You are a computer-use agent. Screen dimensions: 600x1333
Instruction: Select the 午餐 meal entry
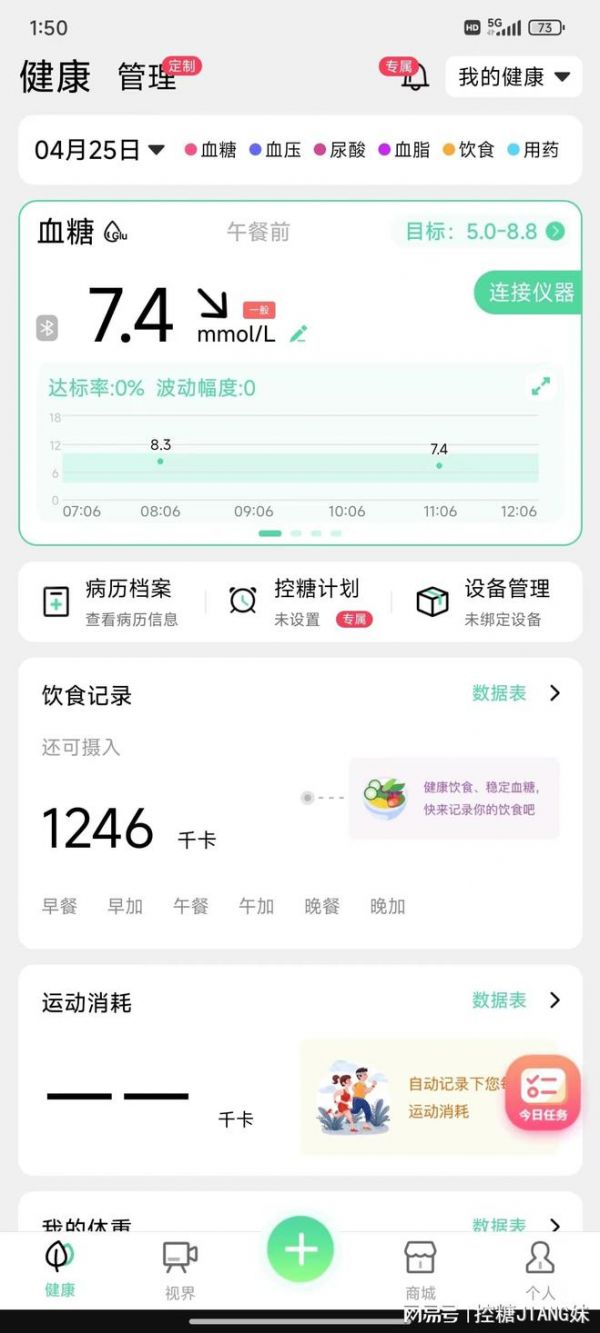coord(190,906)
